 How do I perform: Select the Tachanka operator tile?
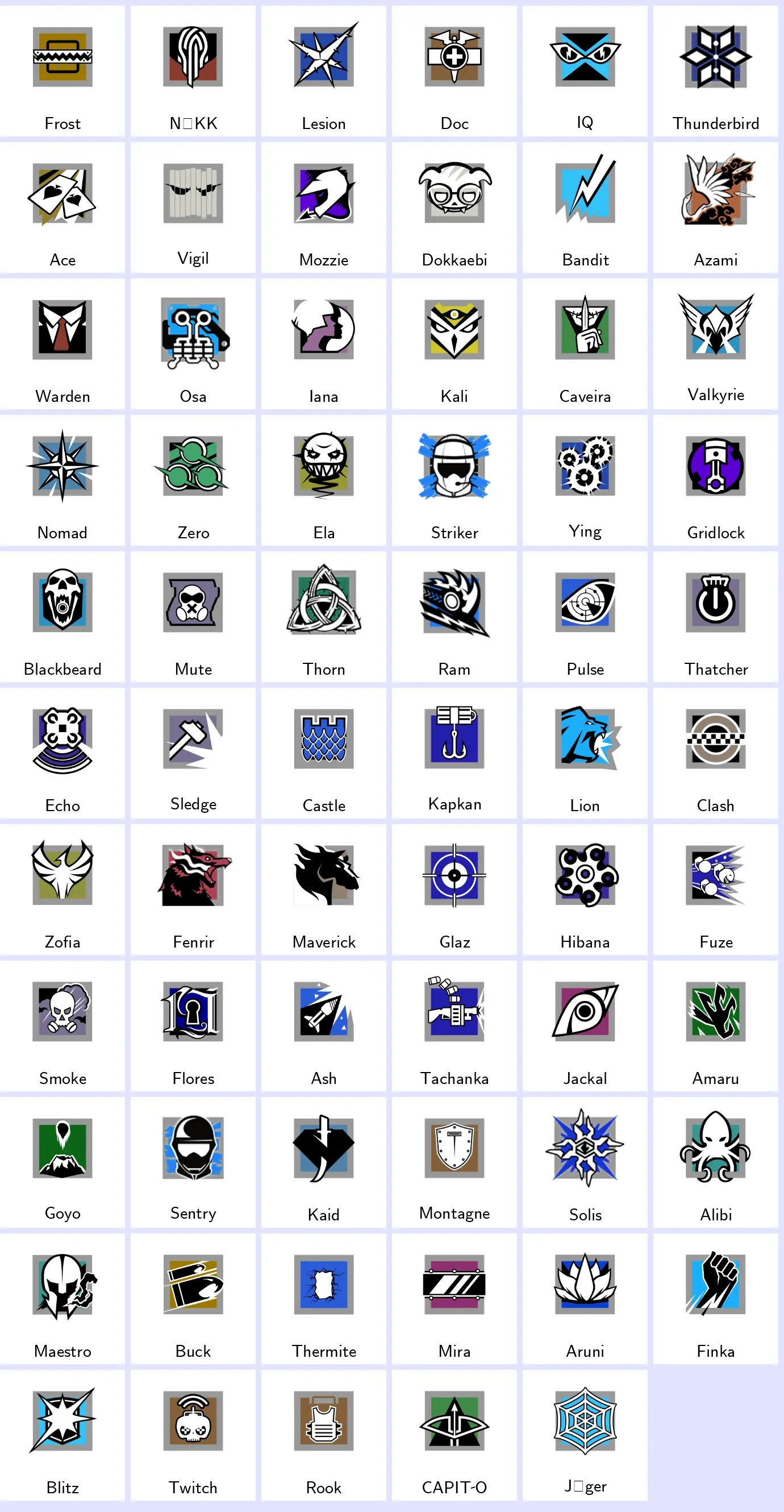(x=454, y=1025)
